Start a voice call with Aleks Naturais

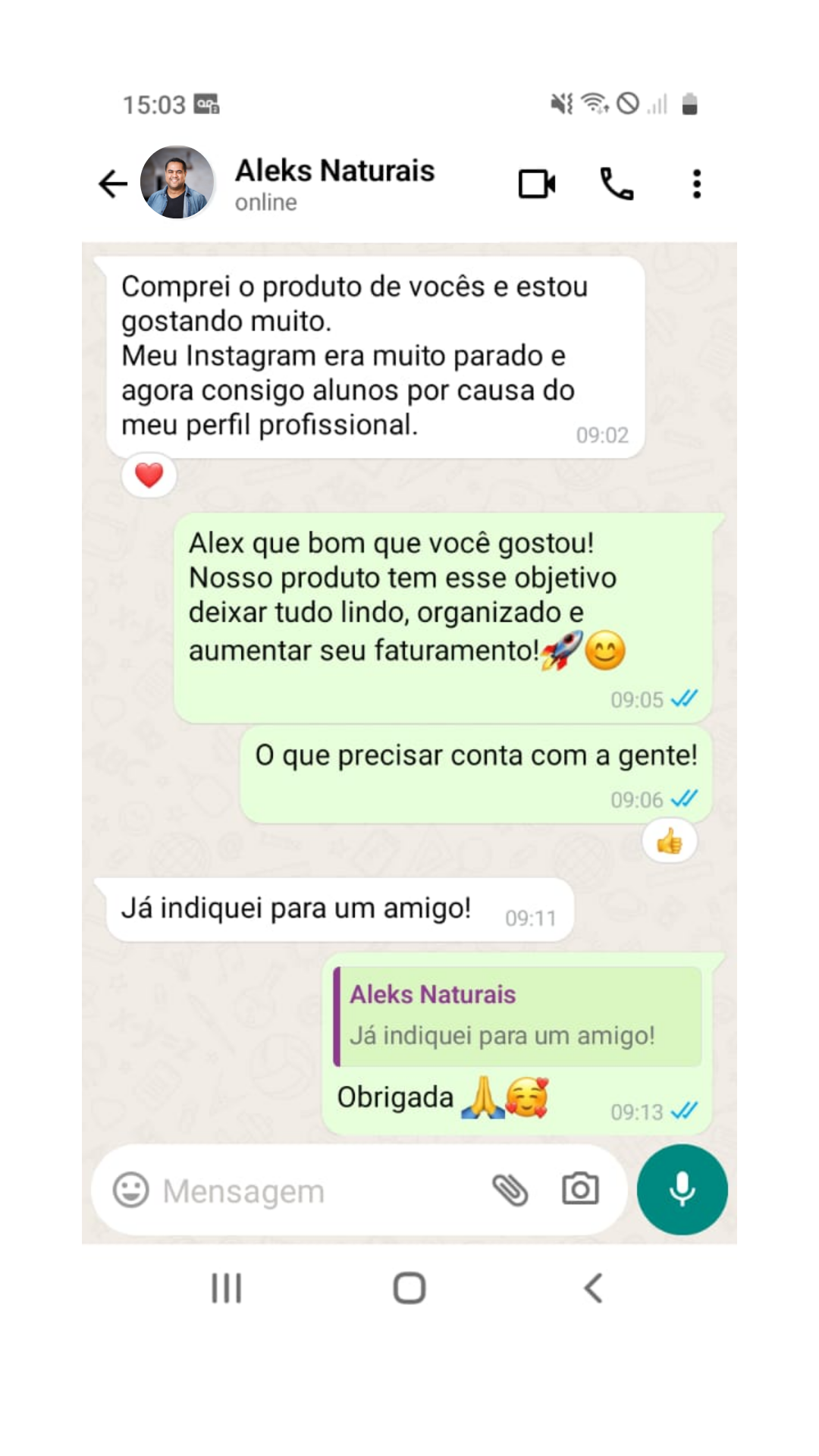tap(617, 184)
